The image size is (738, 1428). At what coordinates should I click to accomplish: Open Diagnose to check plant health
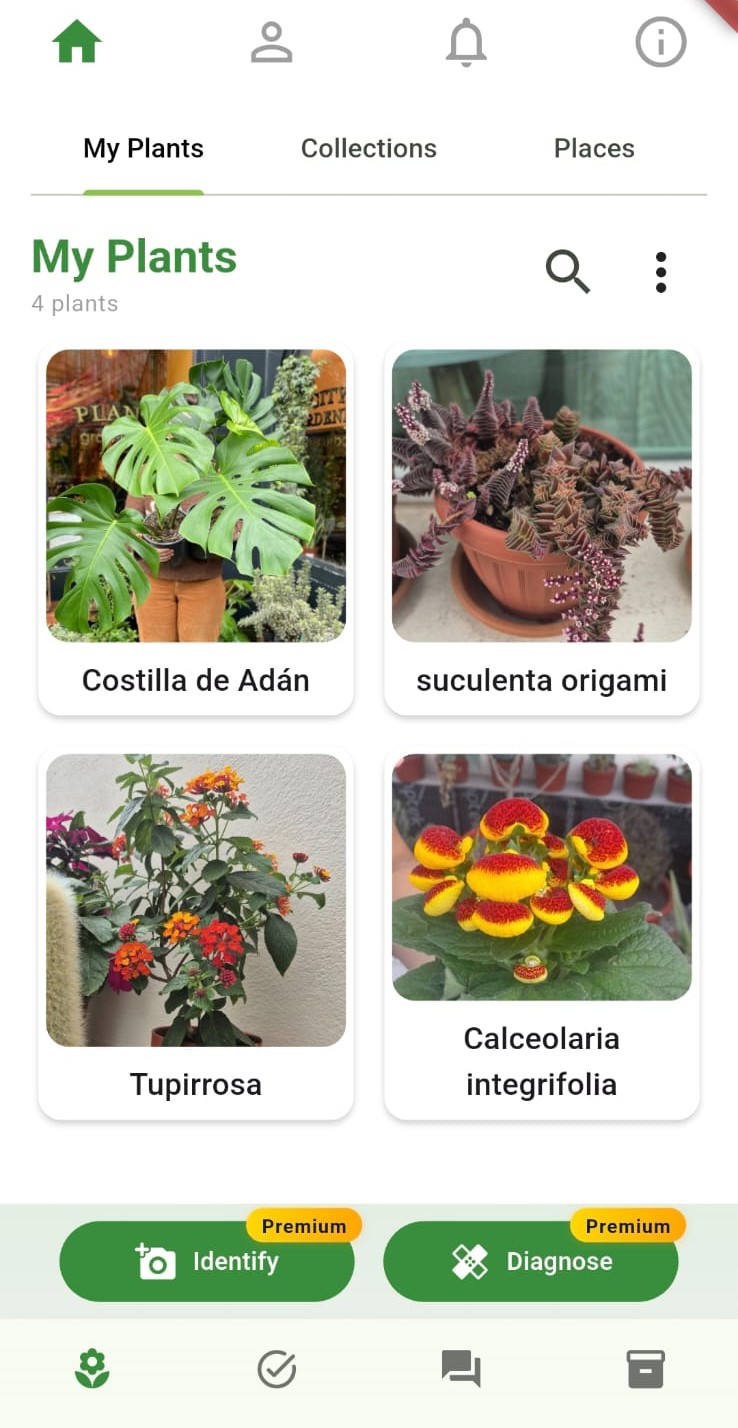point(530,1261)
